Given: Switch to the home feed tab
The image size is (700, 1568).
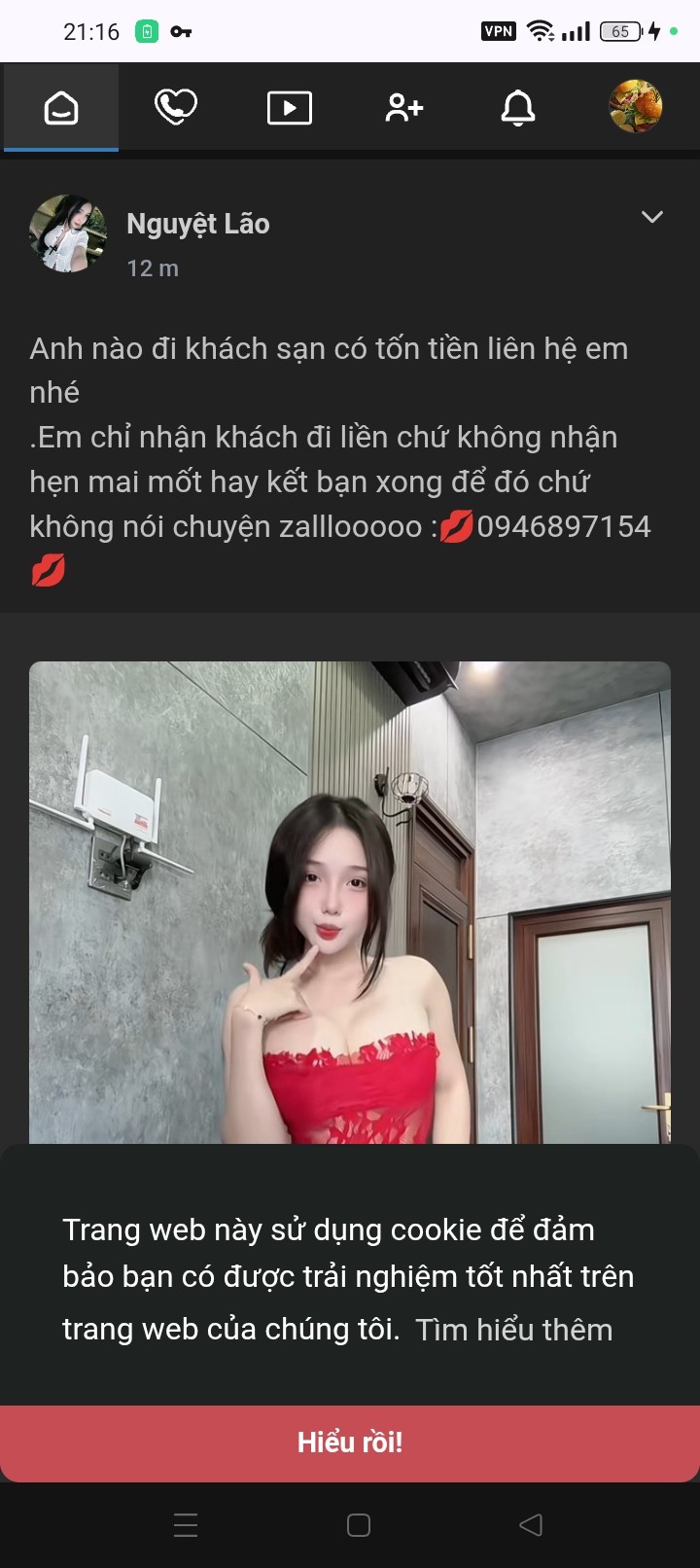Looking at the screenshot, I should [61, 108].
